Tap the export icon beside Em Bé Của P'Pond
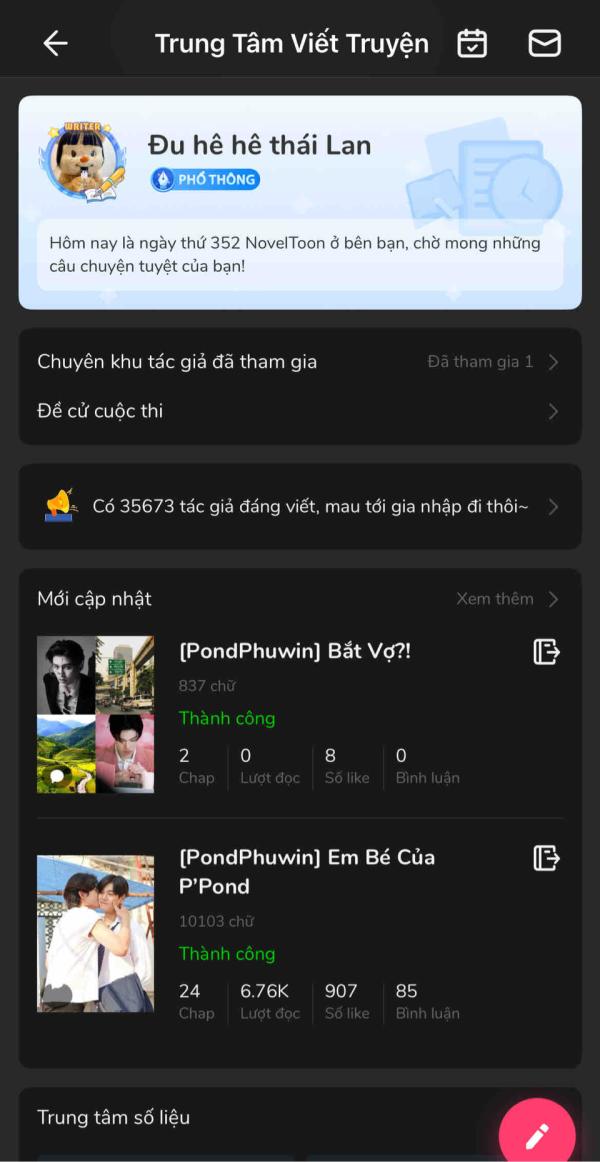This screenshot has width=600, height=1162. (x=546, y=858)
